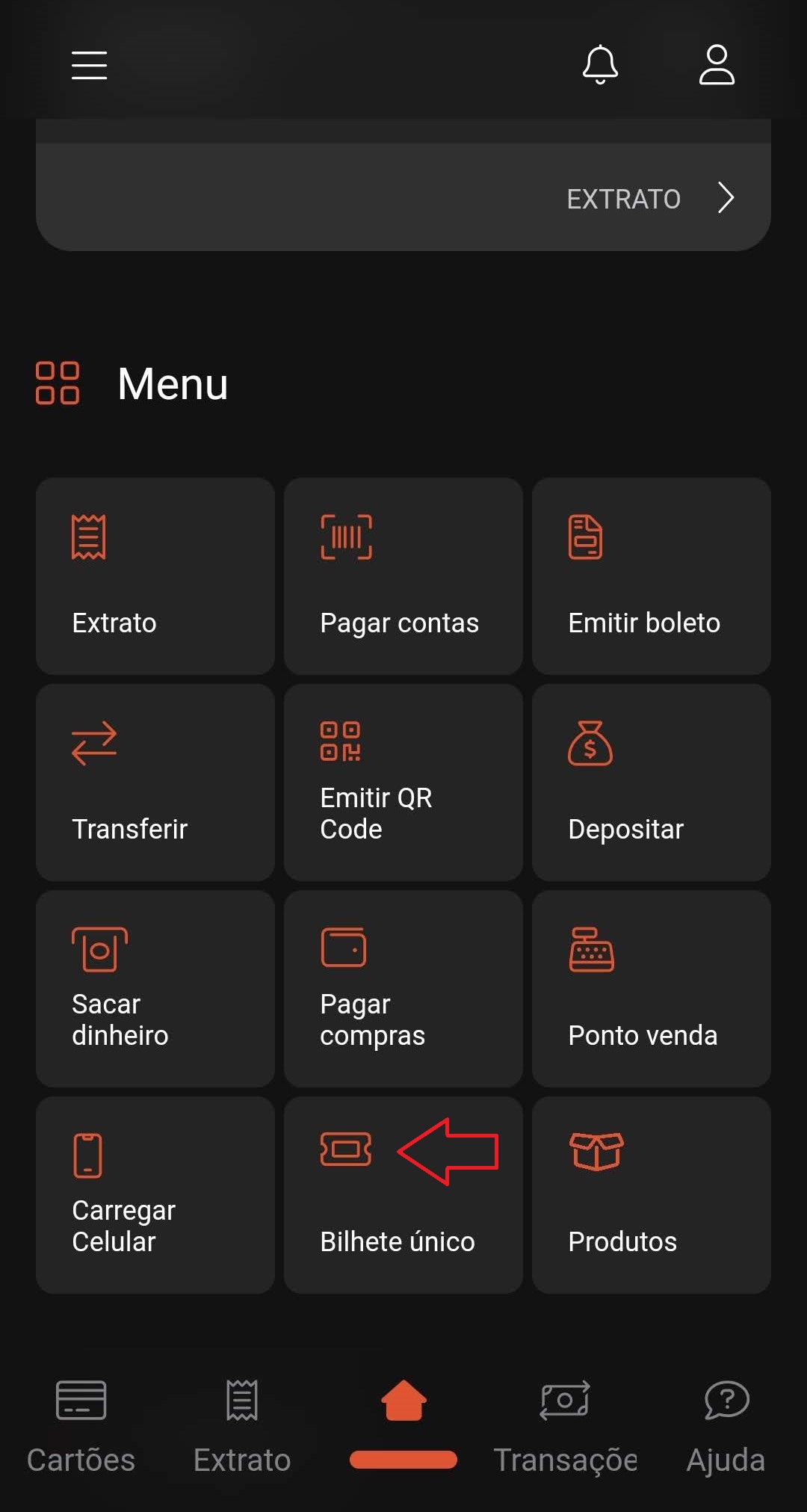Open Bilhete único
807x1512 pixels.
click(x=403, y=1195)
